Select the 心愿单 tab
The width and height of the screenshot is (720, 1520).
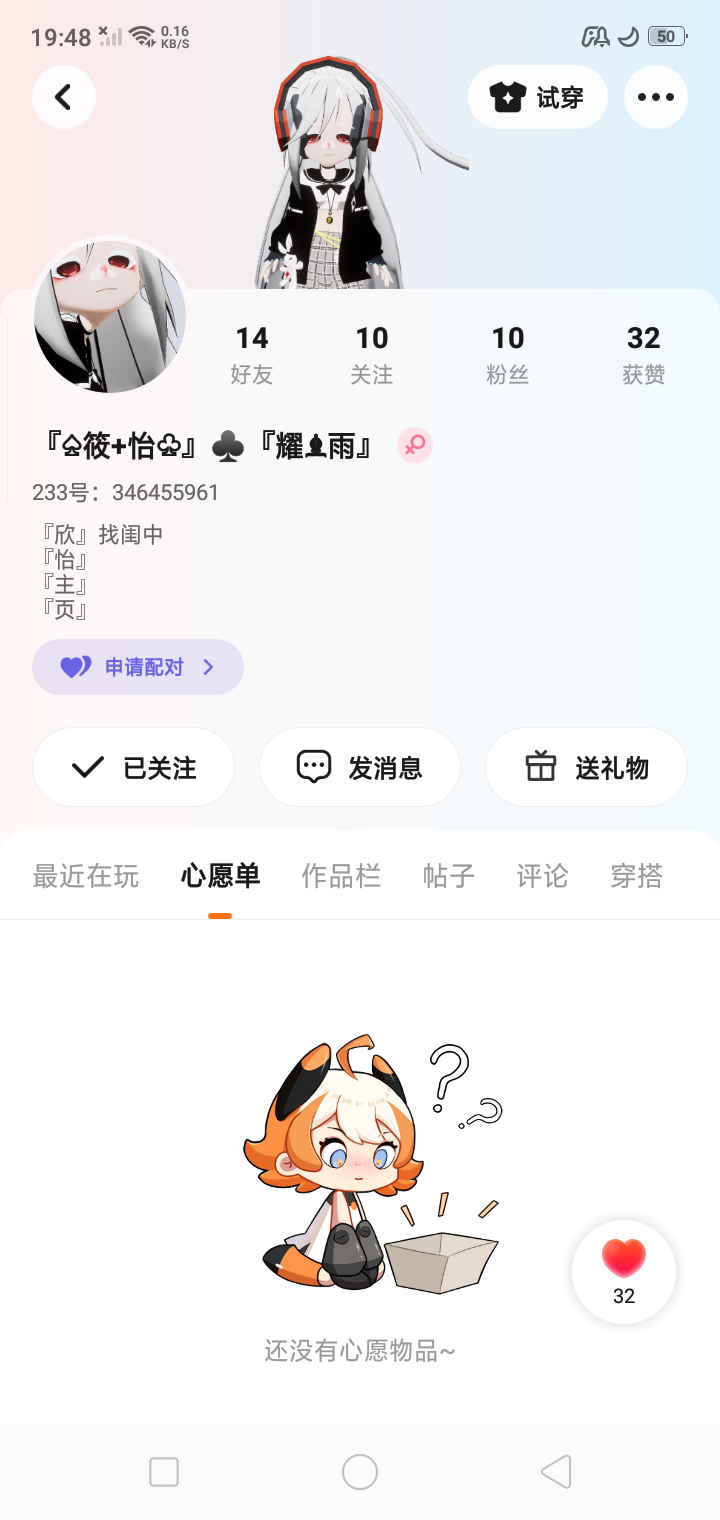pyautogui.click(x=220, y=876)
